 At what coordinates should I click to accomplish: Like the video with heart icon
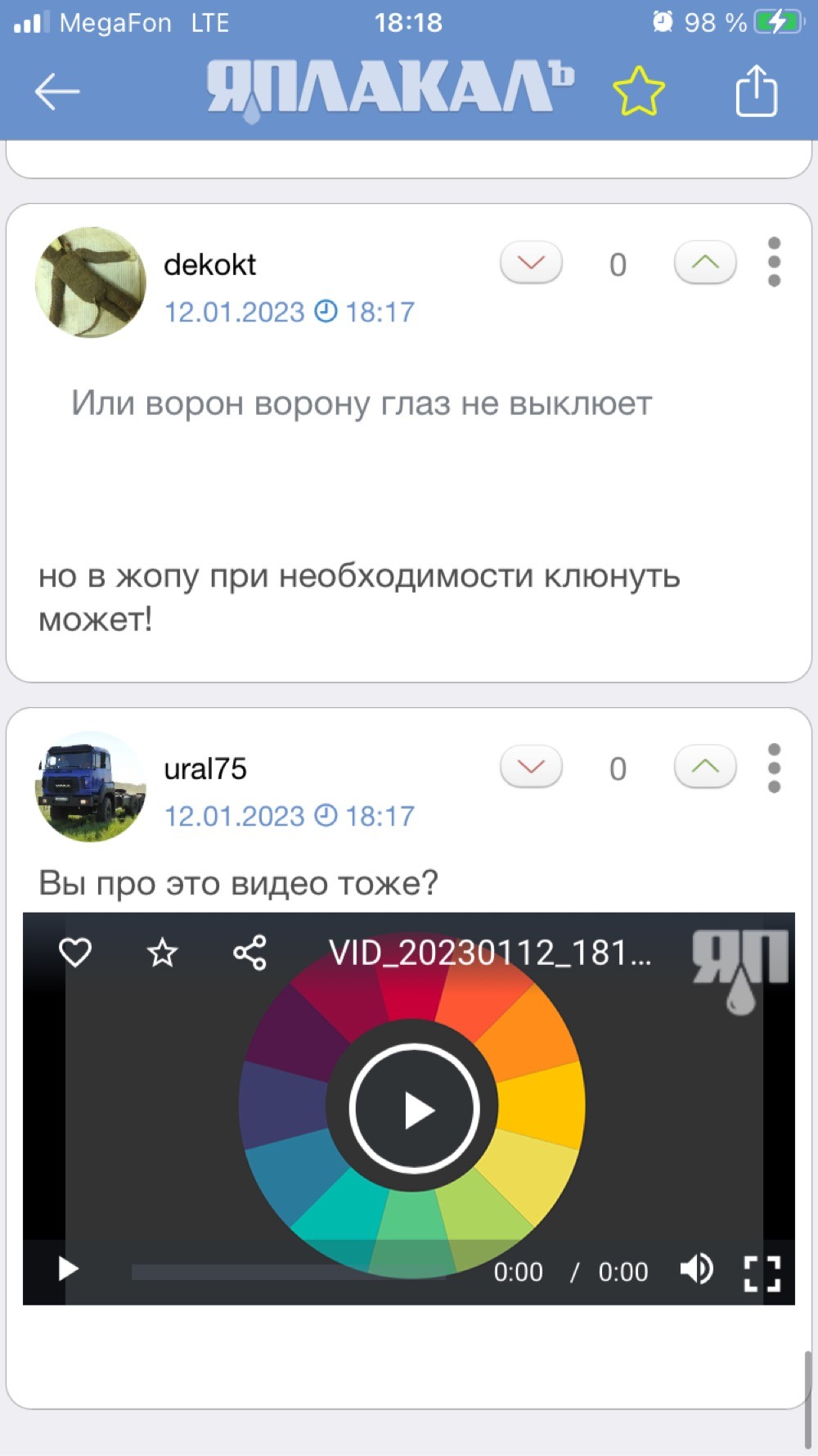pos(75,952)
